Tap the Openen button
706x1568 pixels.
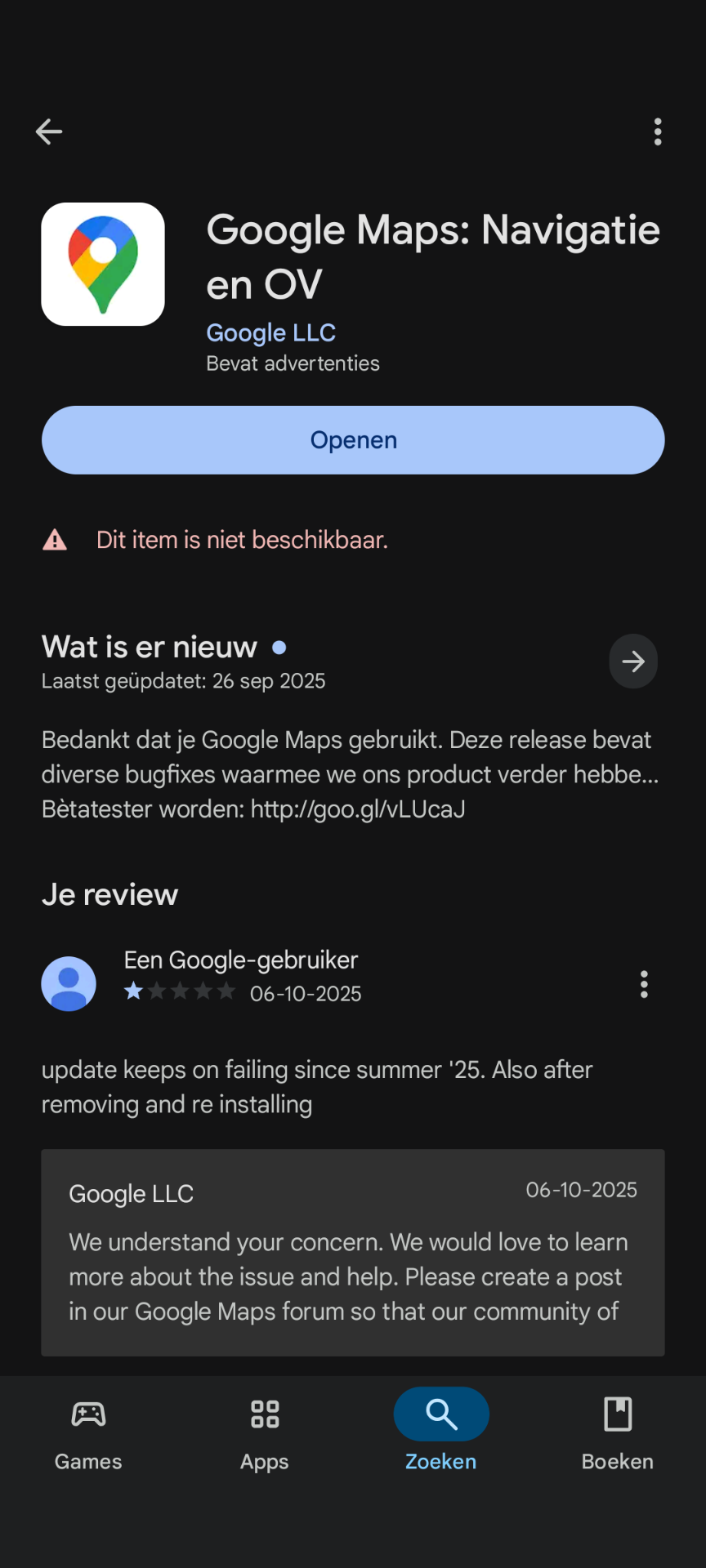click(353, 440)
